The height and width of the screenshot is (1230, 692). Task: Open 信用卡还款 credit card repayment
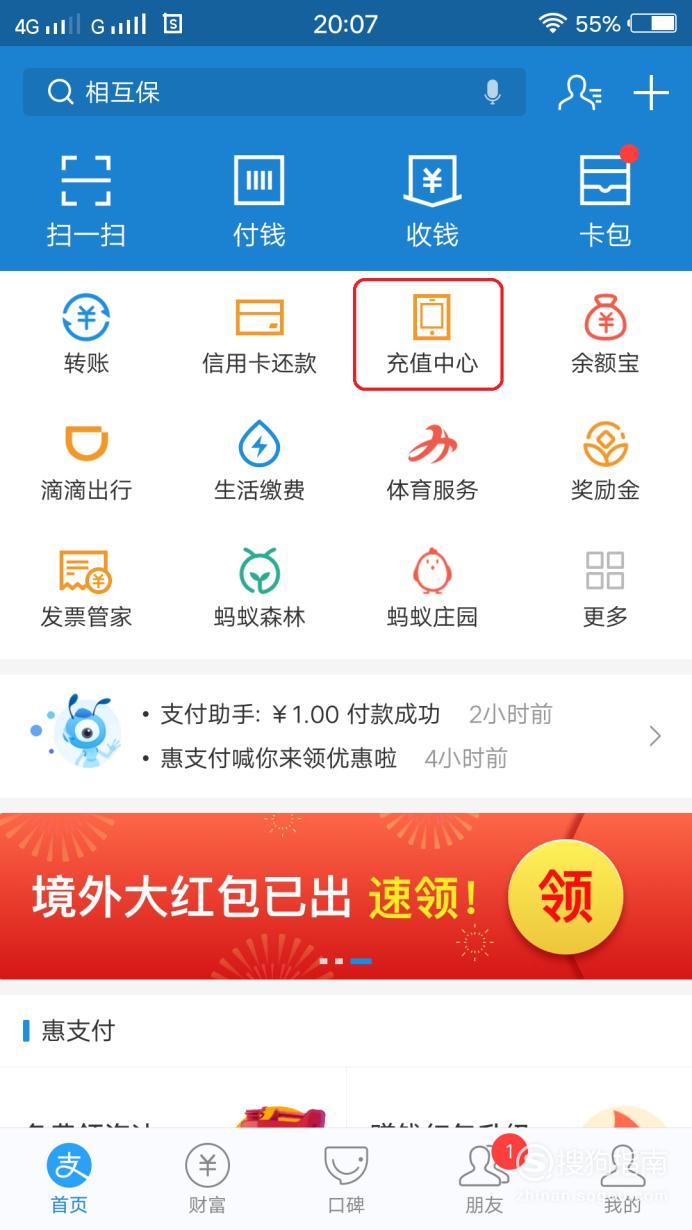[x=259, y=334]
